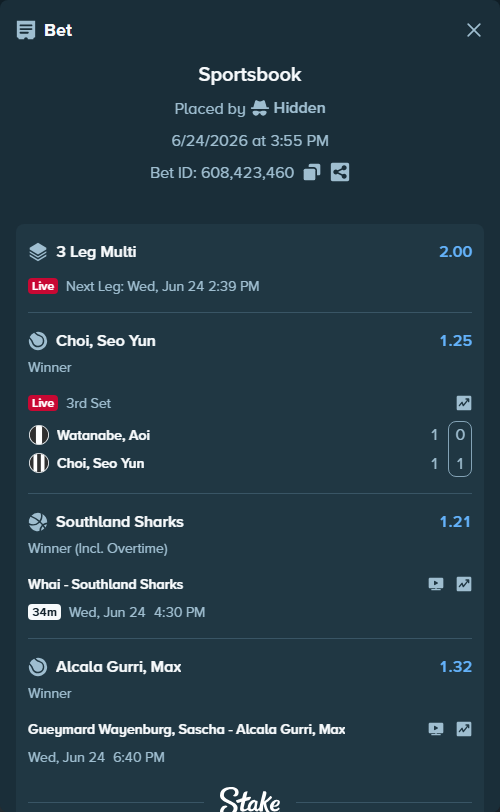Viewport: 500px width, 812px height.
Task: Open stats for the Gueymard Wayenburg - Alcala Gurri match
Action: point(464,729)
